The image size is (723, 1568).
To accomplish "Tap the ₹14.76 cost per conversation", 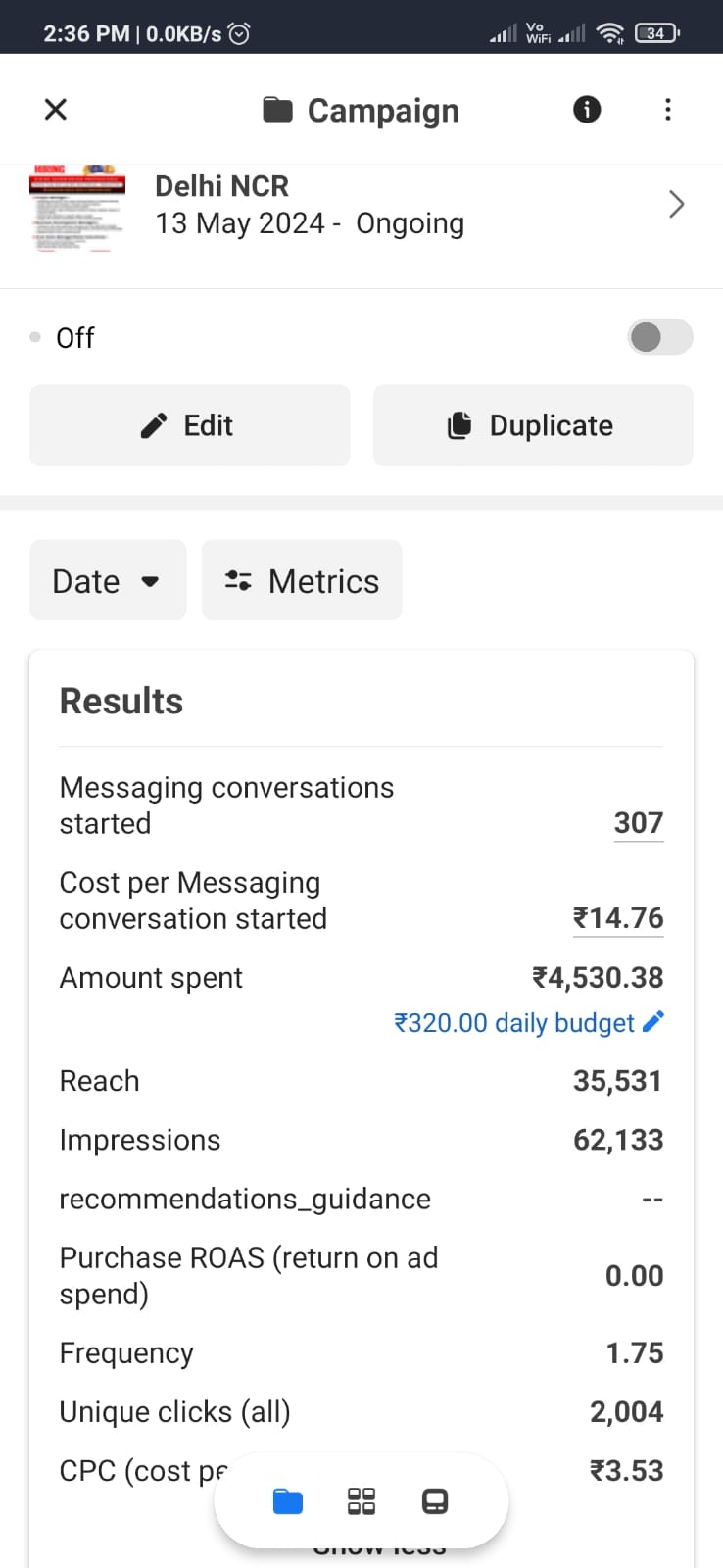I will coord(618,918).
